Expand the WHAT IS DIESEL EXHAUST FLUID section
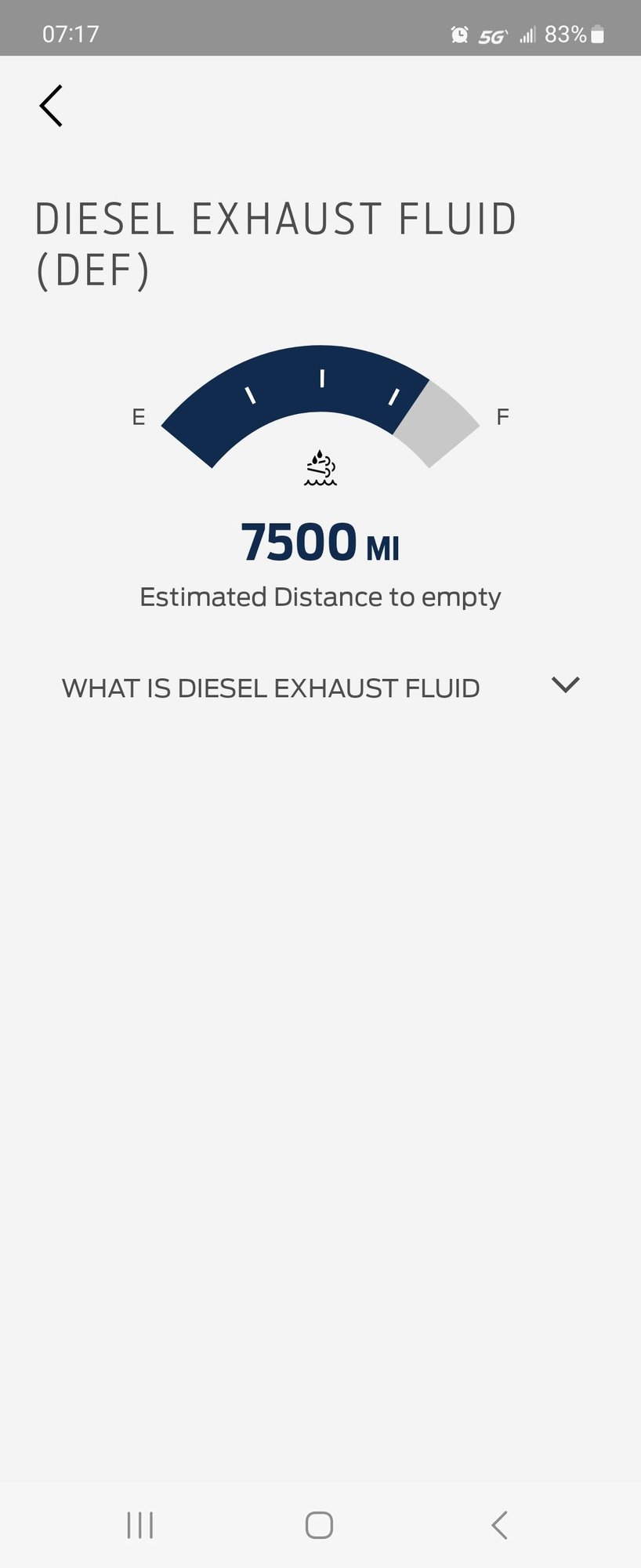 pos(566,685)
